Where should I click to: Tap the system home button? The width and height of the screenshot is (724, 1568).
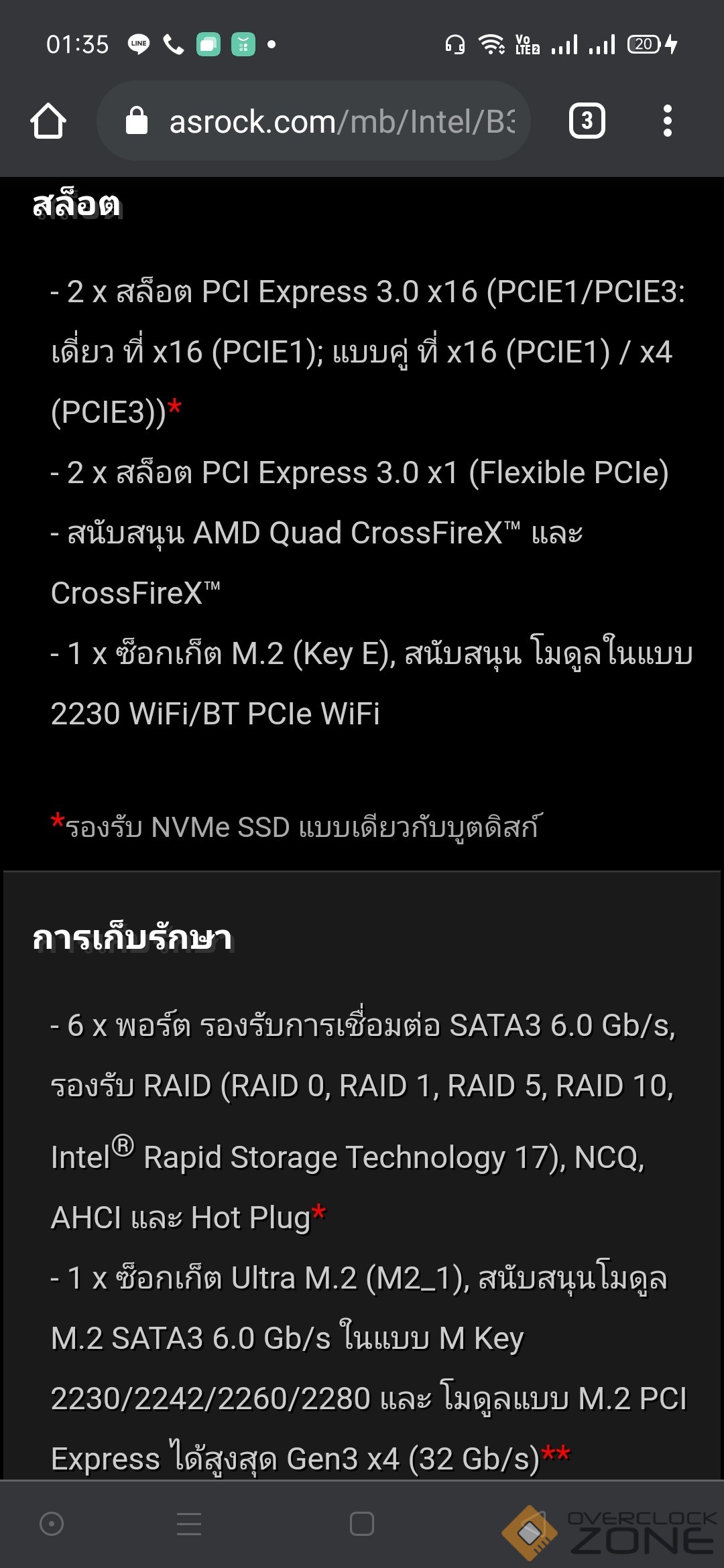coord(361,1524)
